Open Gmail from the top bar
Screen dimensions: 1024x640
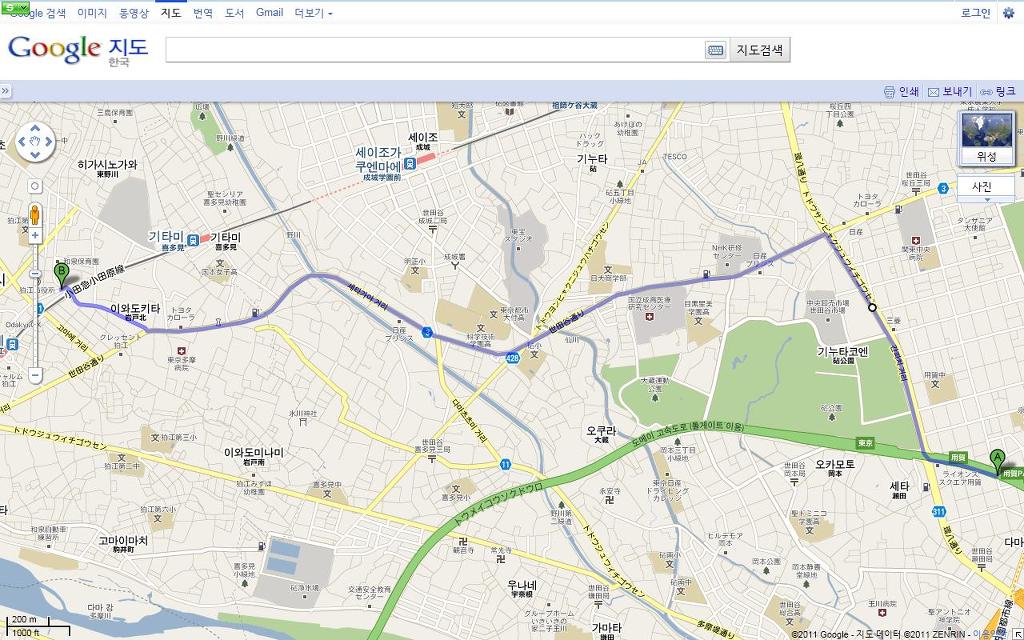pos(269,13)
